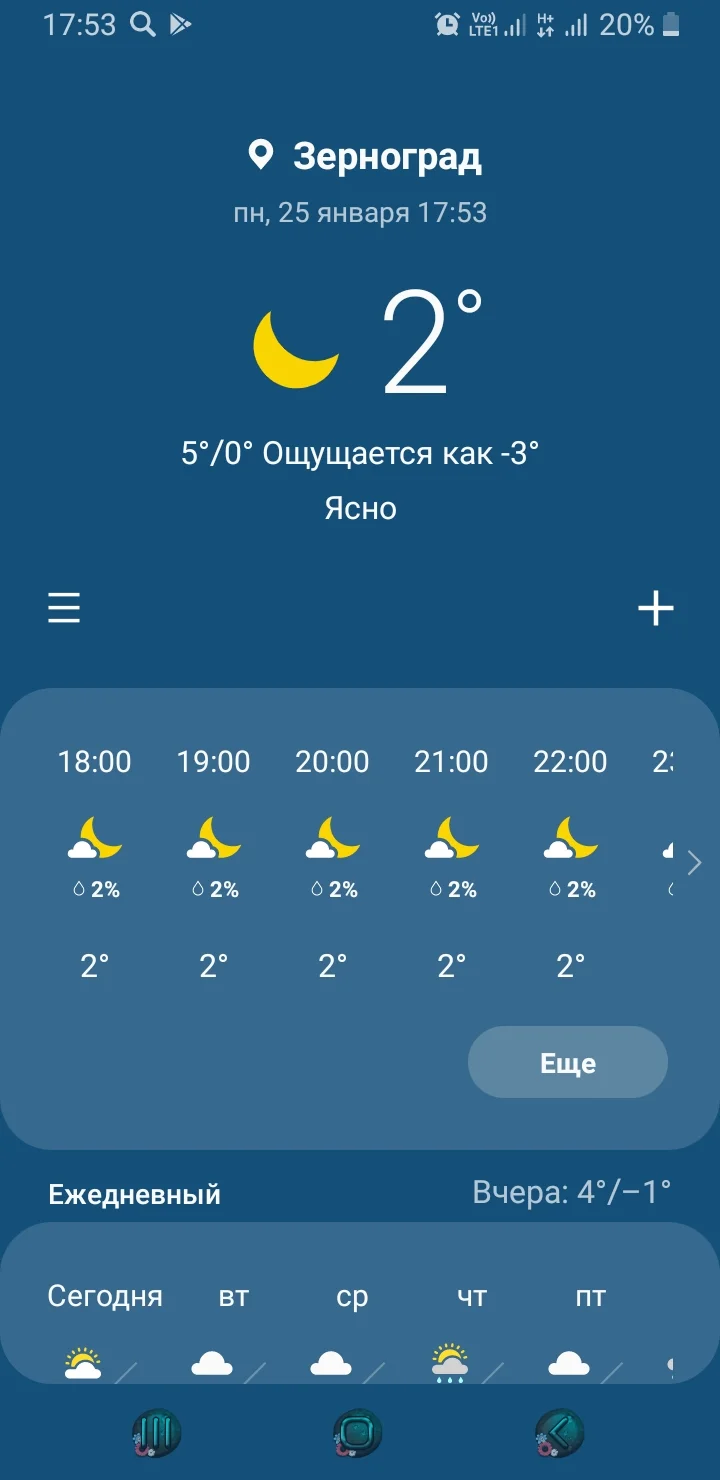Tap the Recents navigation button
The height and width of the screenshot is (1480, 720).
tap(155, 1434)
